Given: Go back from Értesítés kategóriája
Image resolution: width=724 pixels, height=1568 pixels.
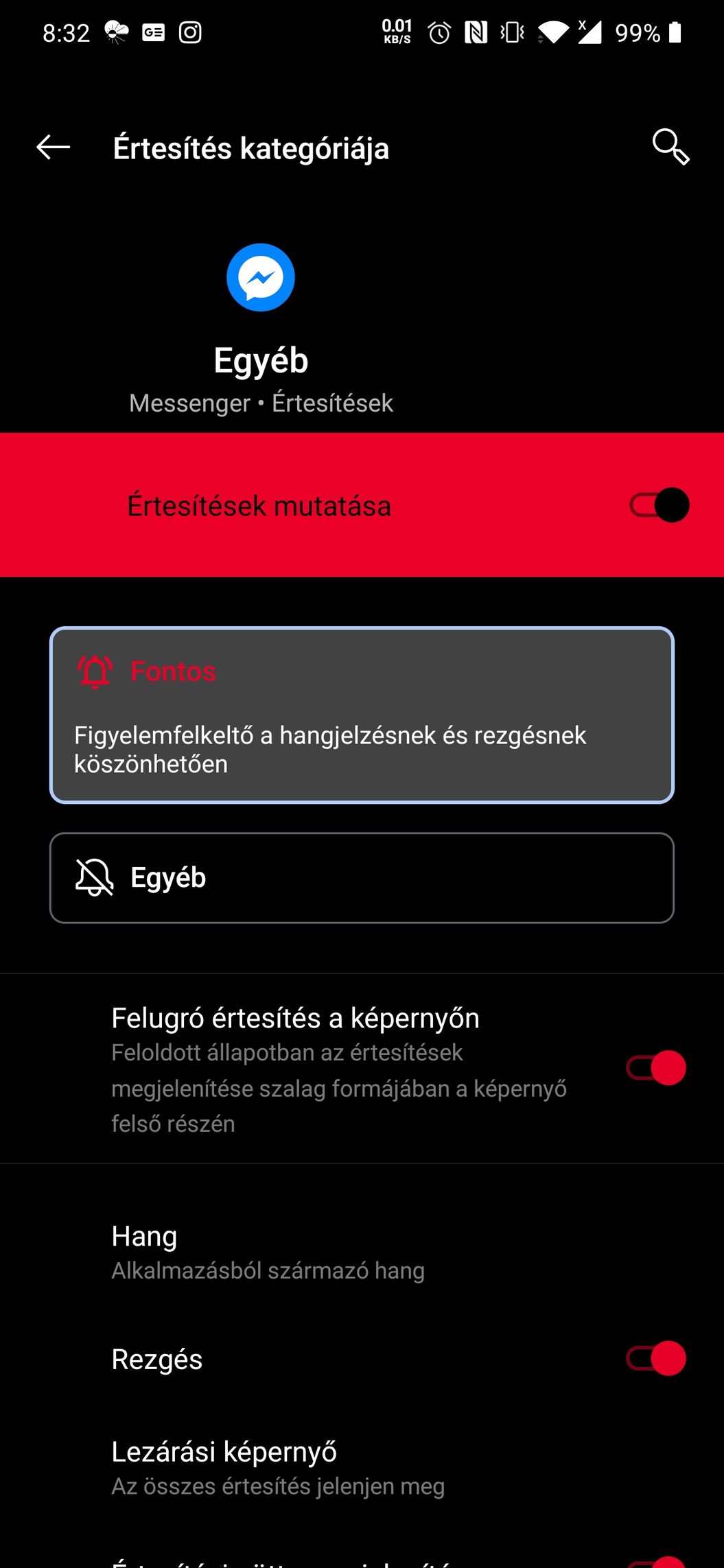Looking at the screenshot, I should pyautogui.click(x=53, y=147).
